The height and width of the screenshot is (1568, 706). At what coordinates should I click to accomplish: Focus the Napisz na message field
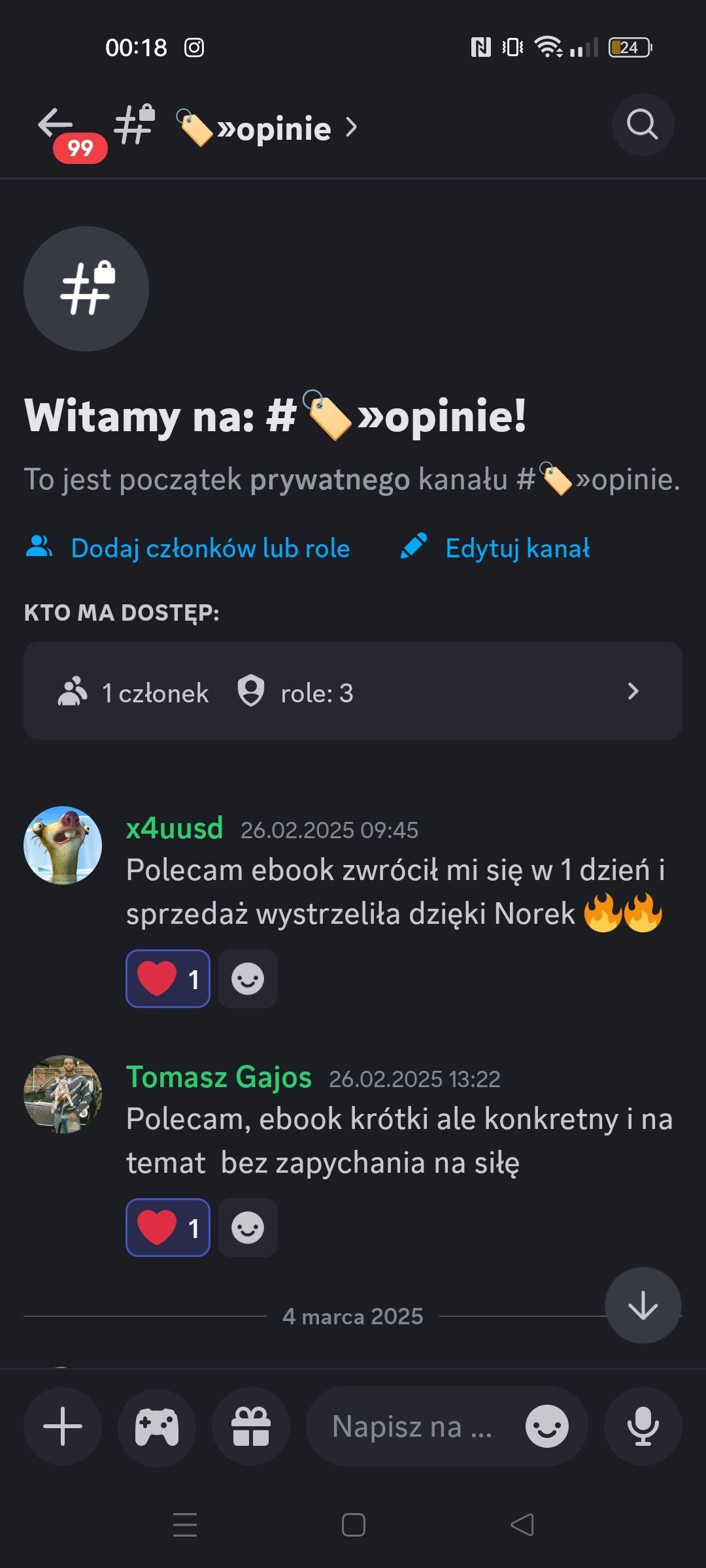click(412, 1426)
